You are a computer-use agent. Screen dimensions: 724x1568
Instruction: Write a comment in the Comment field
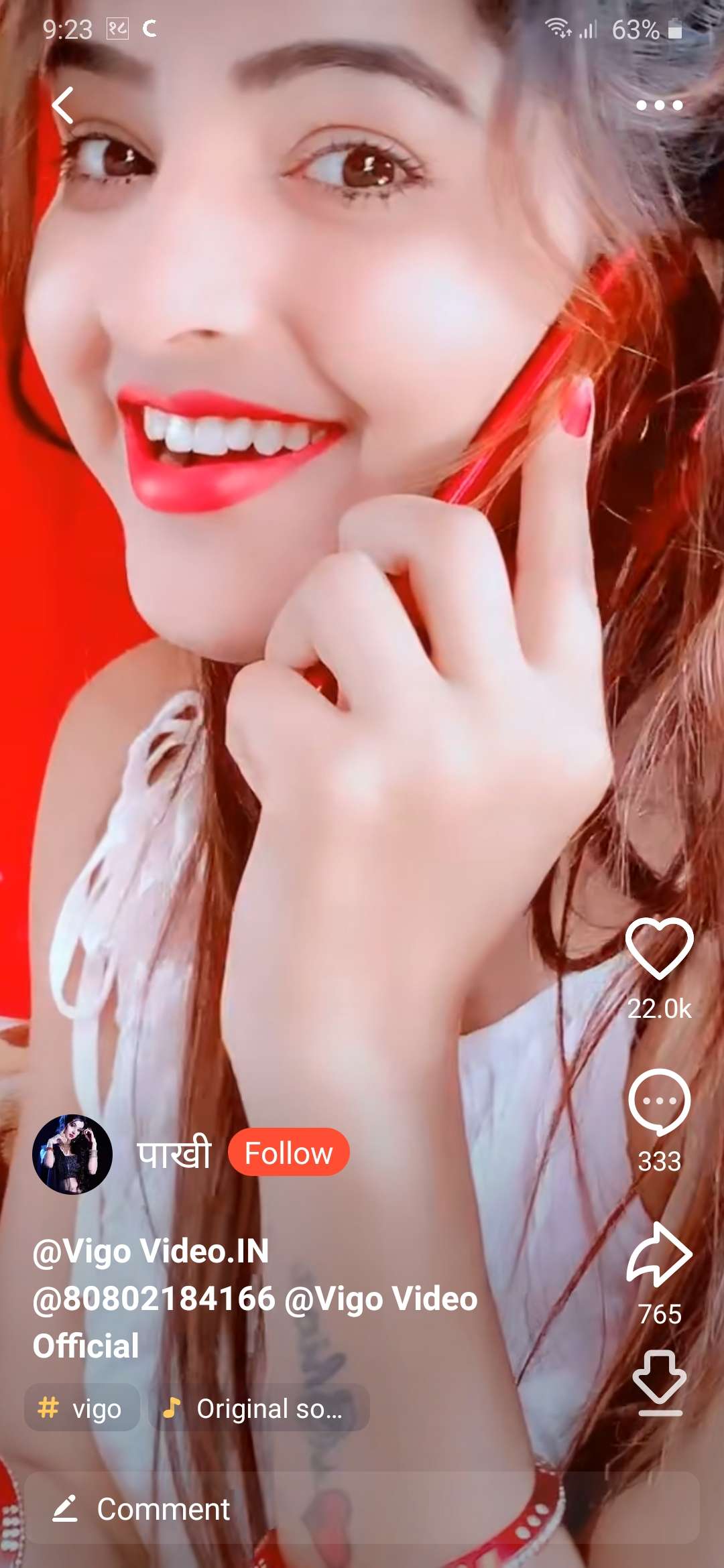tap(362, 1509)
